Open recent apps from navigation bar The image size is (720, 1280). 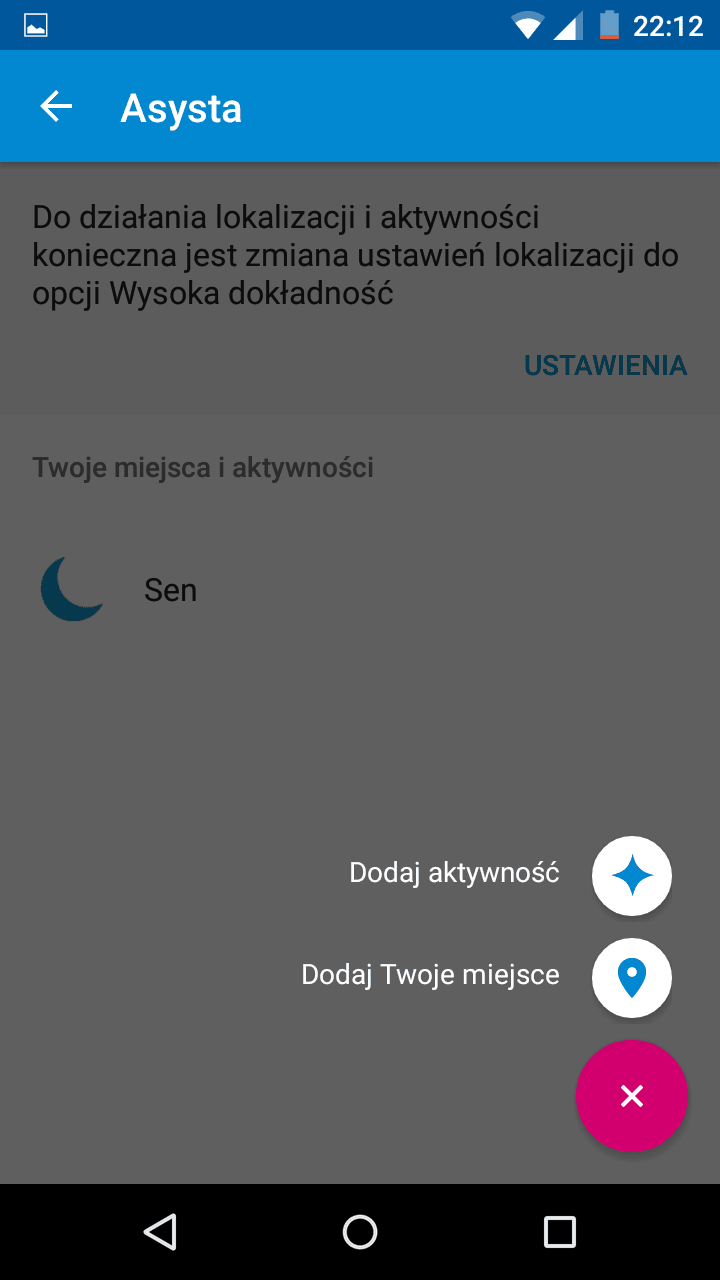point(560,1232)
